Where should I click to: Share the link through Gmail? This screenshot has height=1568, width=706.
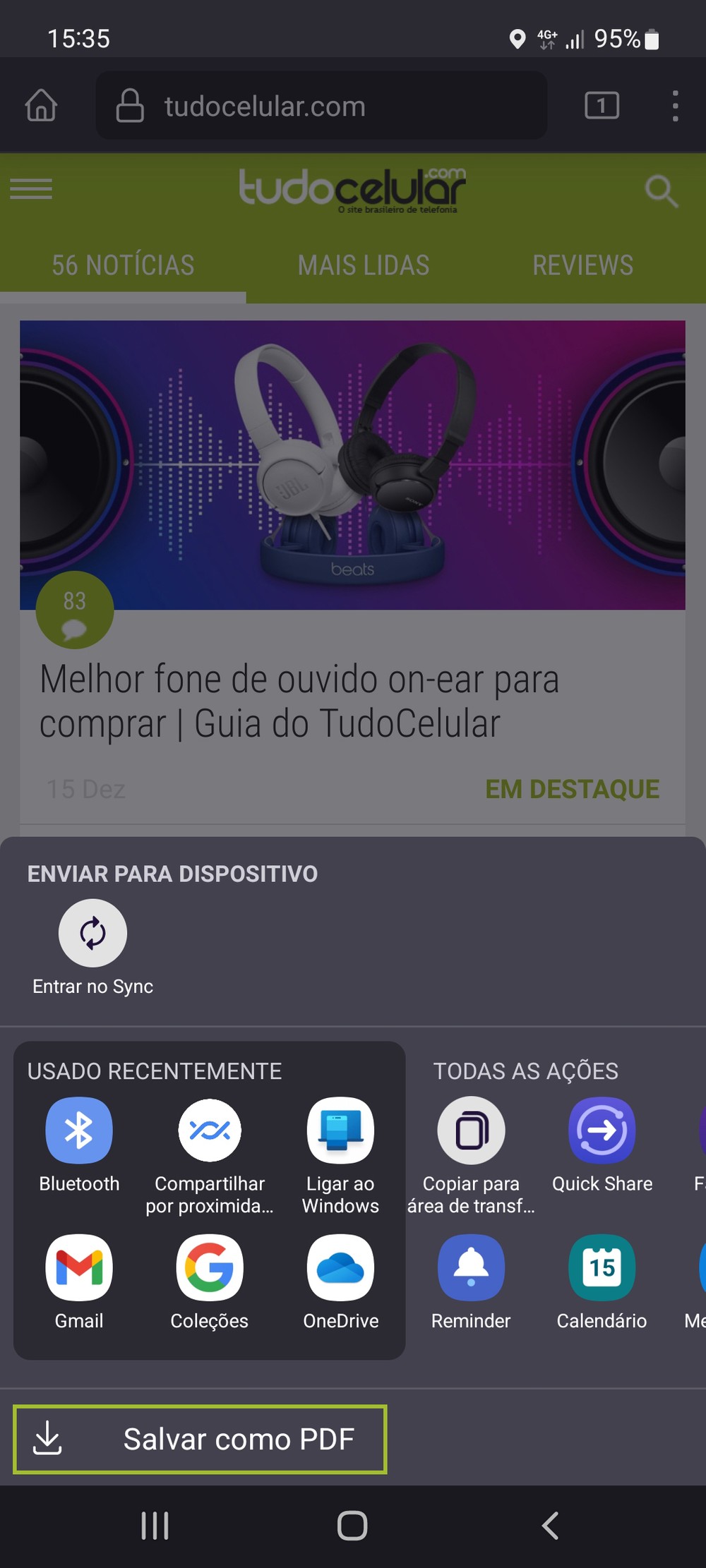point(79,1267)
